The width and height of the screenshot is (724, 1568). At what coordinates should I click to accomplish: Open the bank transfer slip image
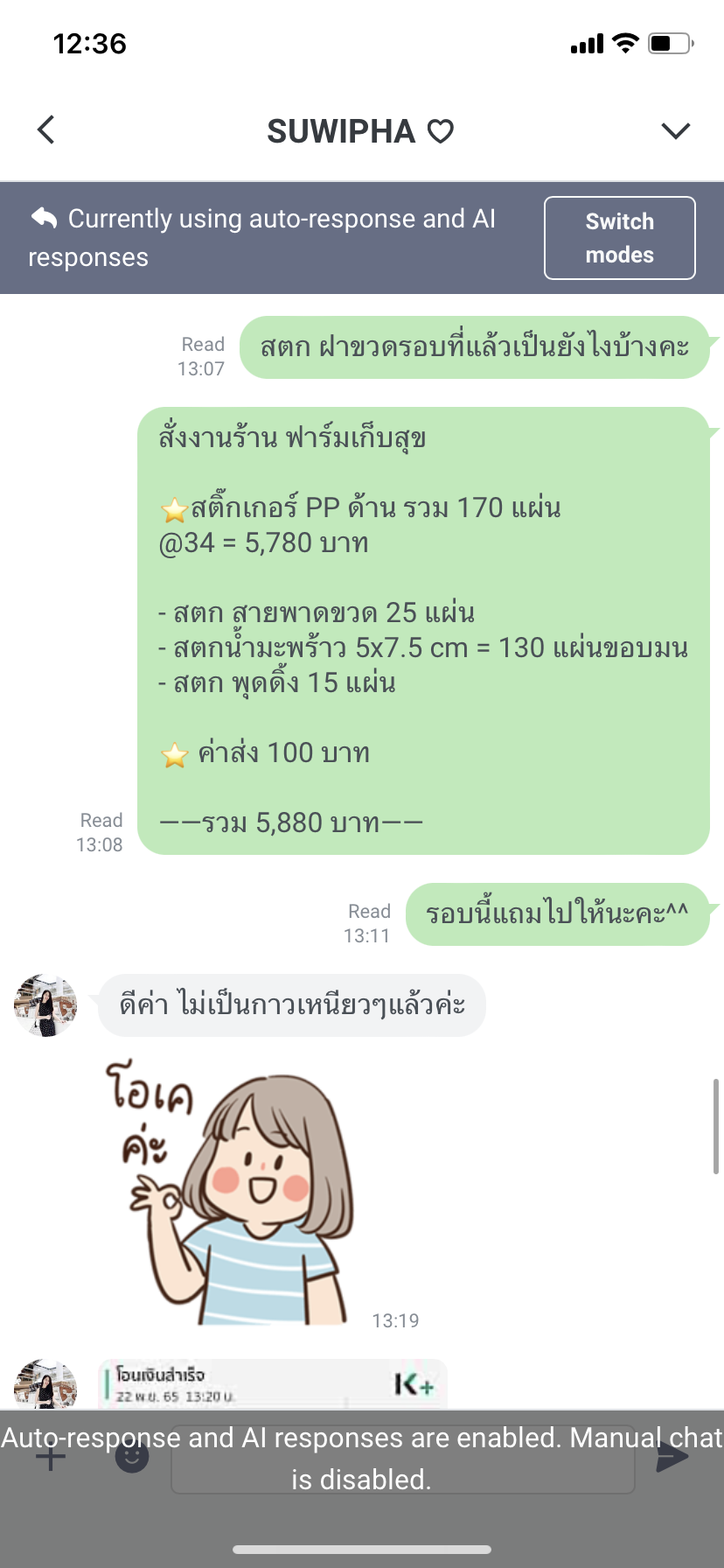(x=273, y=1383)
